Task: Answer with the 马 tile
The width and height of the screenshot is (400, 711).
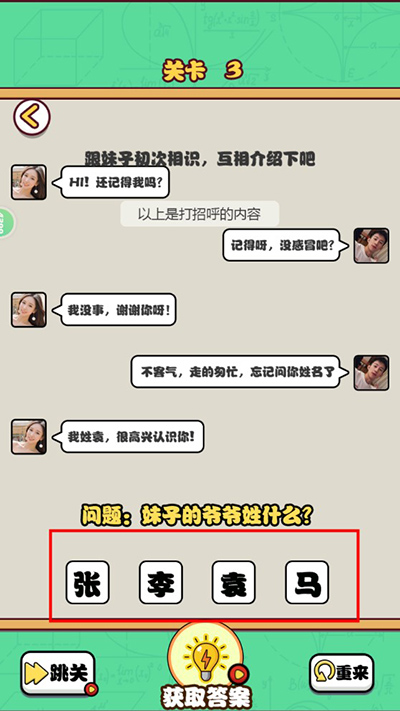Action: click(x=307, y=582)
